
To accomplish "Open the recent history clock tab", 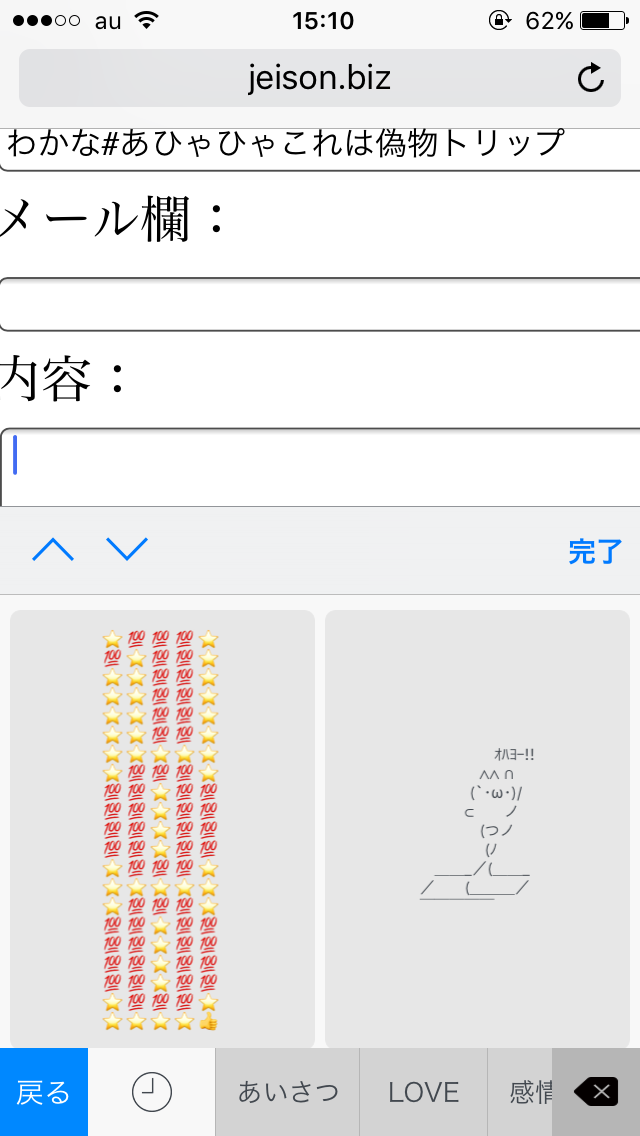I will tap(152, 1092).
